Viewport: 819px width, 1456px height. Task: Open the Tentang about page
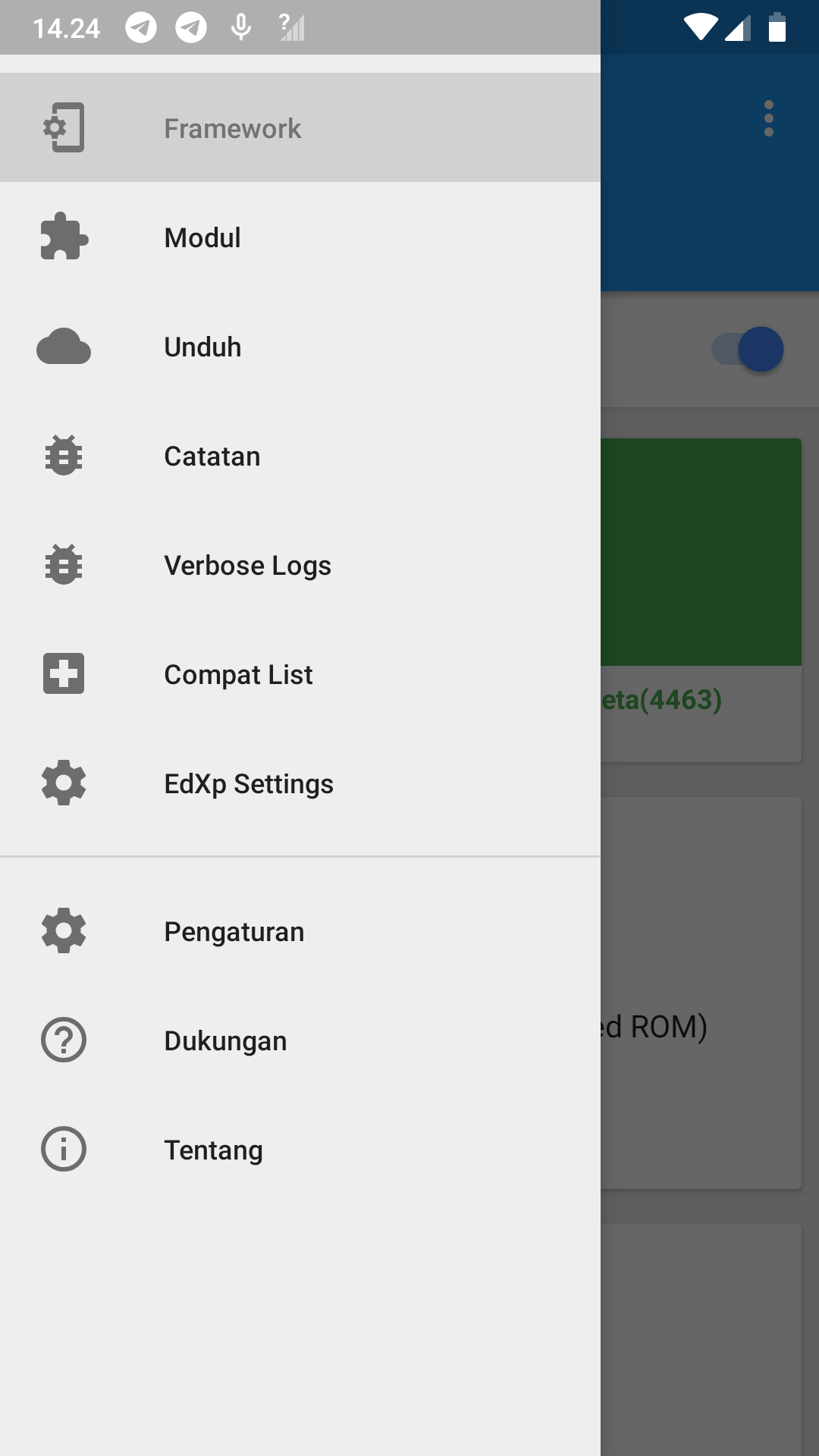[300, 1150]
